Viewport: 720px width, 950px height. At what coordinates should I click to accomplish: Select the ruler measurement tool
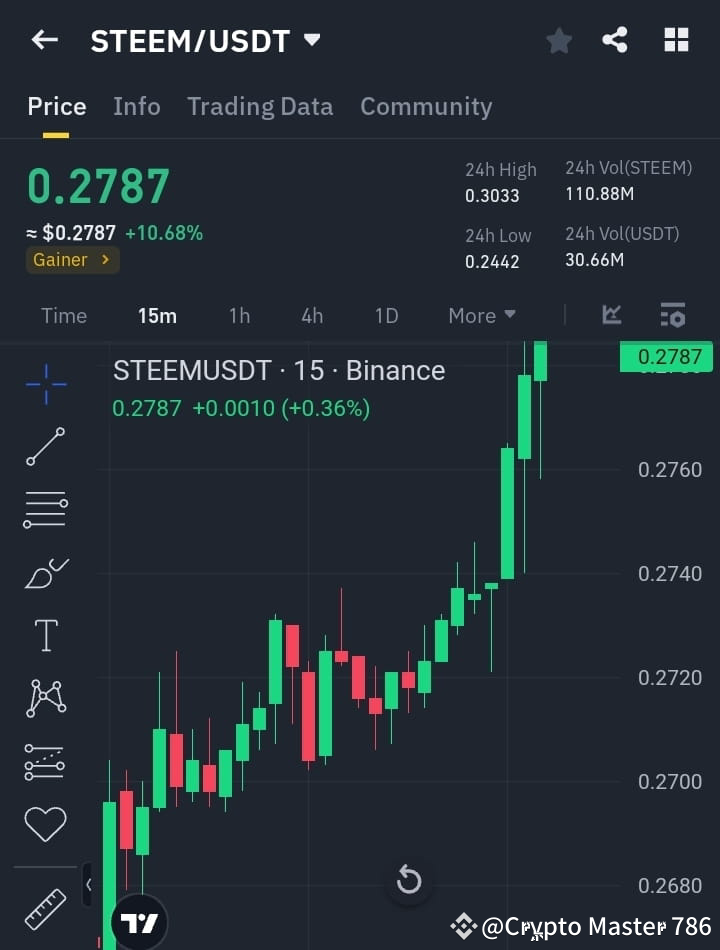[x=45, y=910]
